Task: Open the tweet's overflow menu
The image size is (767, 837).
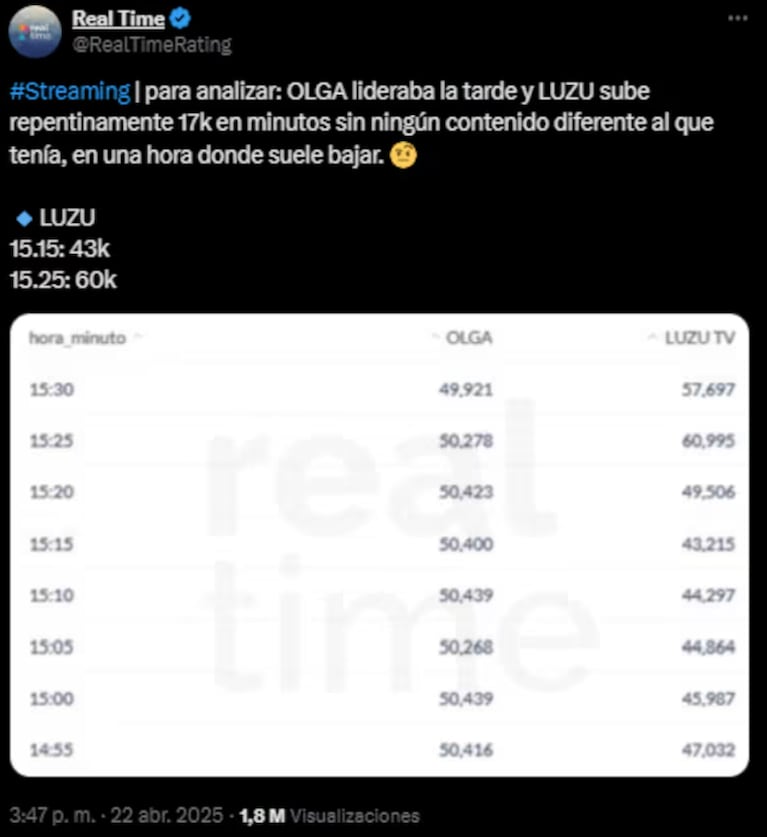Action: coord(737,19)
